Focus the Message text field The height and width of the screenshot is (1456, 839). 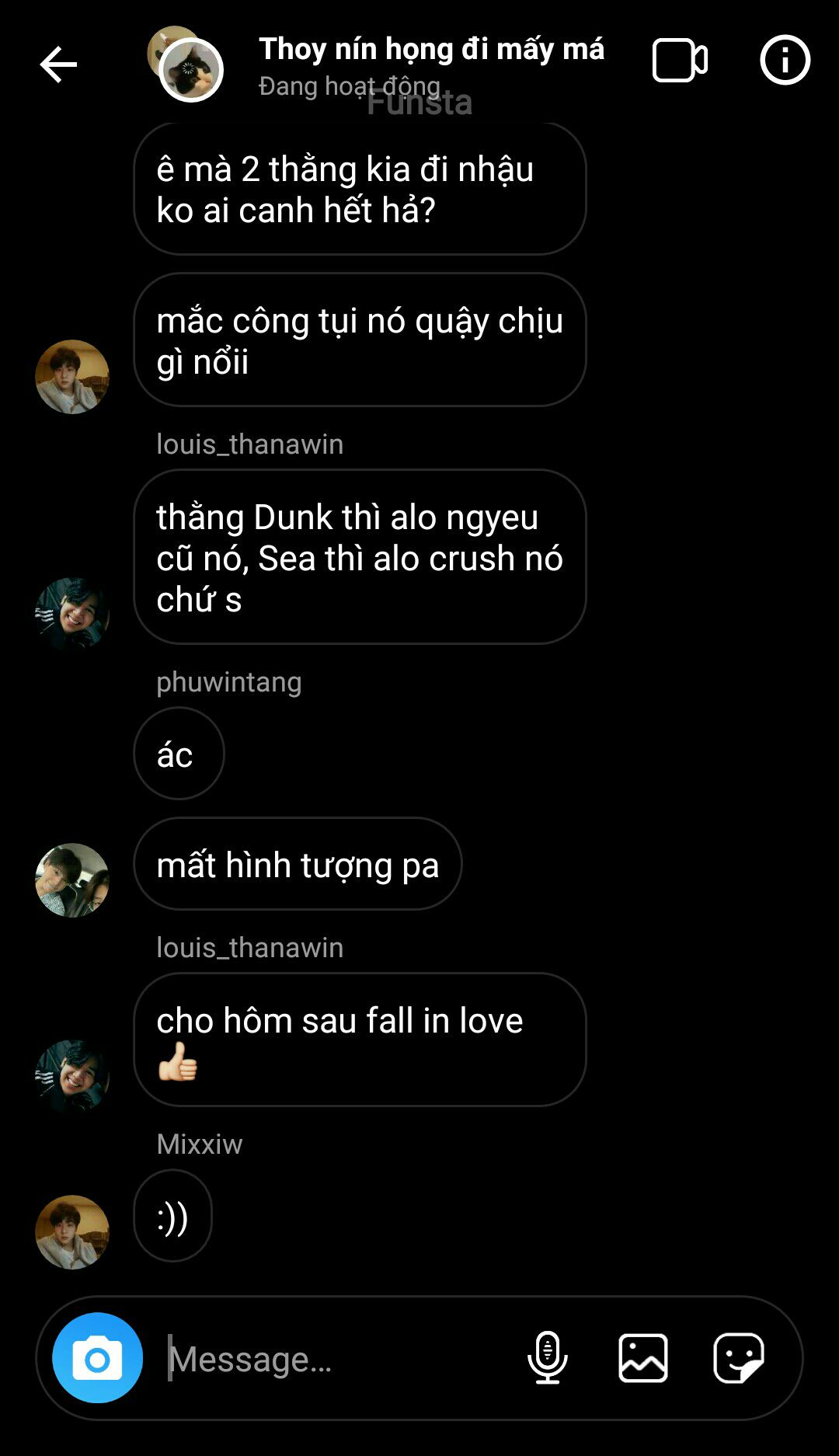click(334, 1359)
